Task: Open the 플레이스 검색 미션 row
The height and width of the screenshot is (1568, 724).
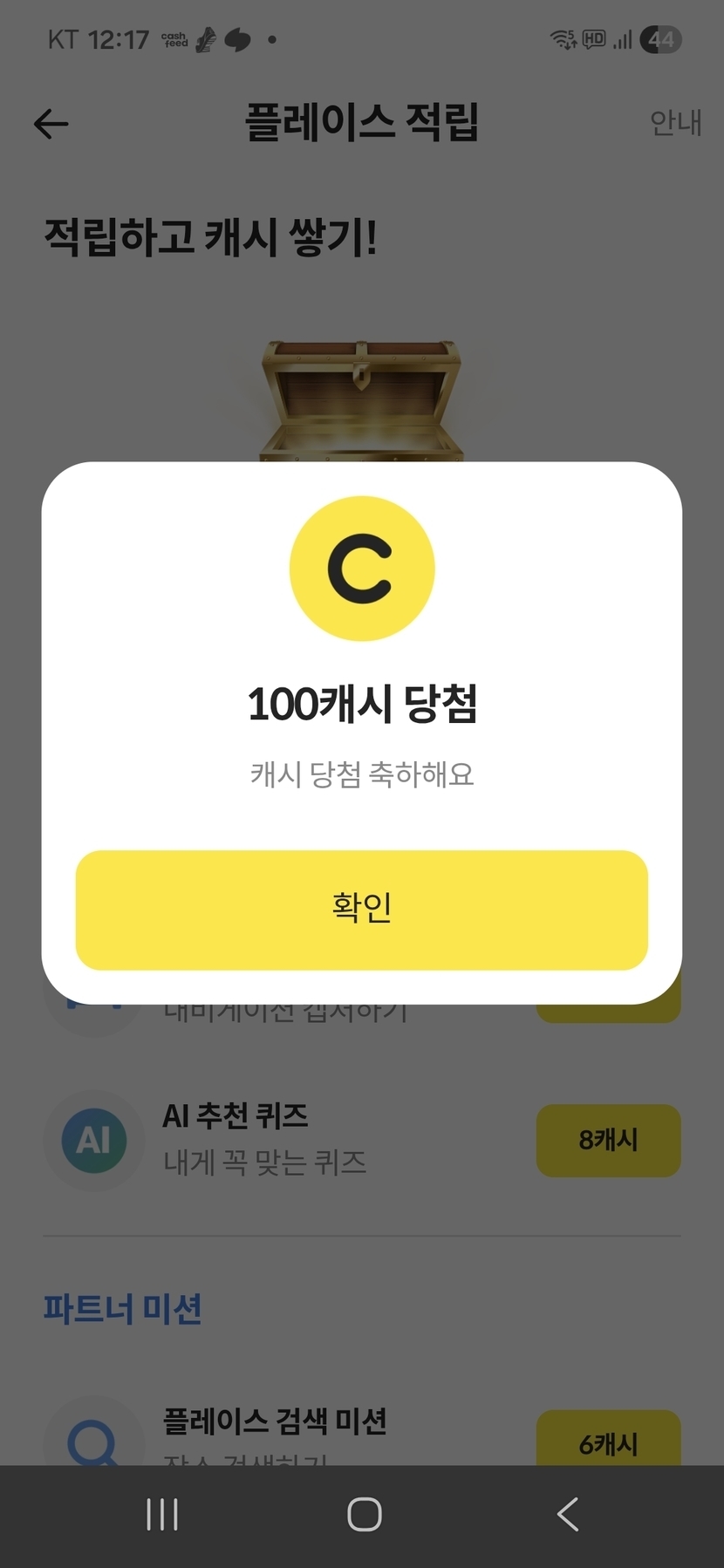Action: 362,1430
